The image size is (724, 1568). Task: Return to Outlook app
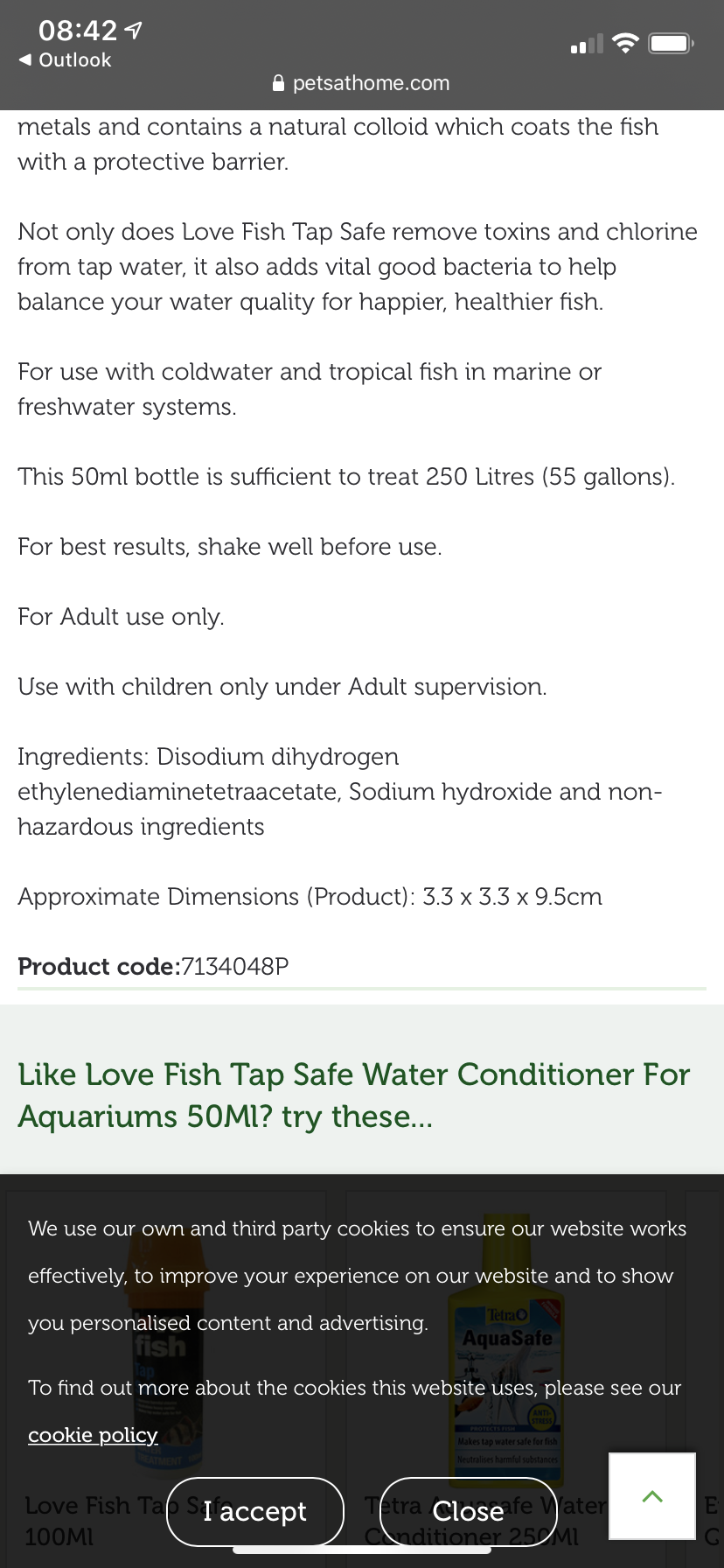click(x=66, y=59)
